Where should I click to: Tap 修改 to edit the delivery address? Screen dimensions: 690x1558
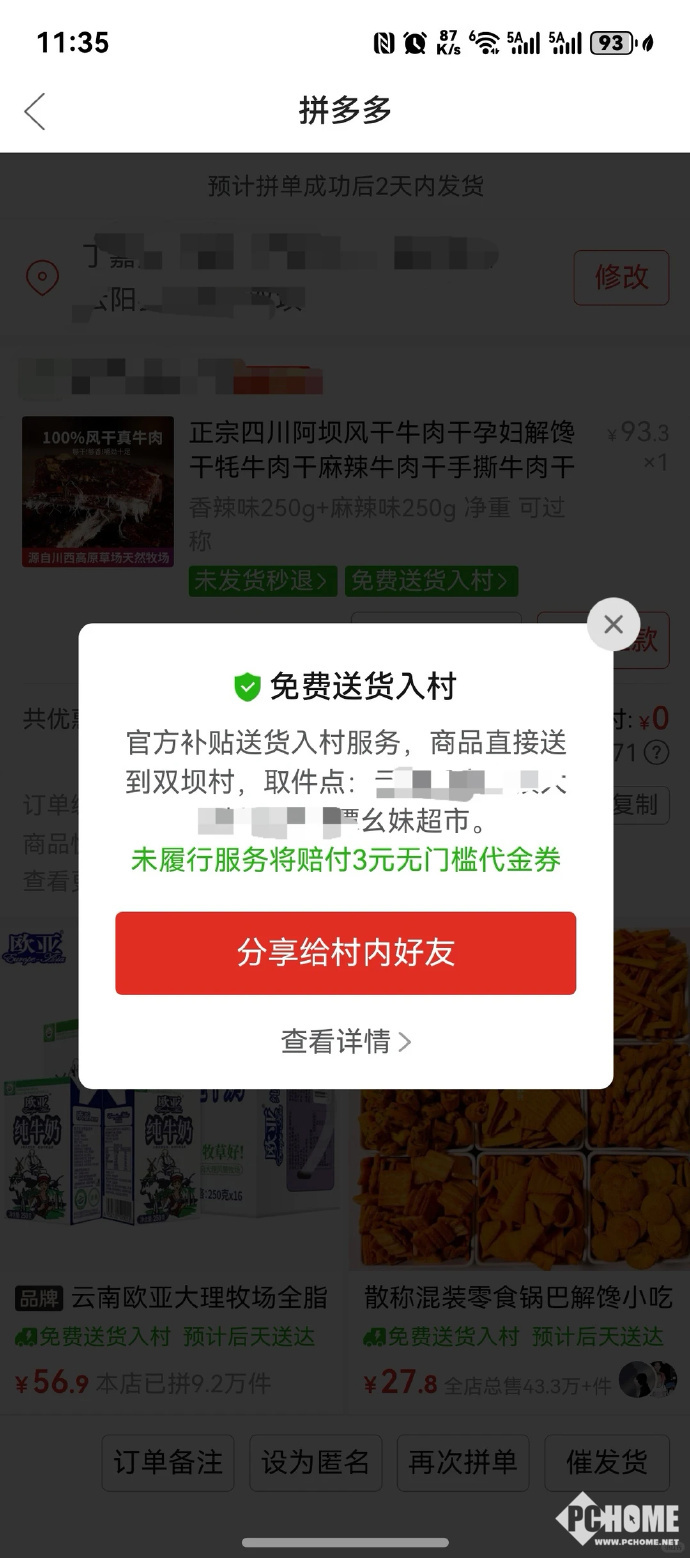click(x=621, y=277)
